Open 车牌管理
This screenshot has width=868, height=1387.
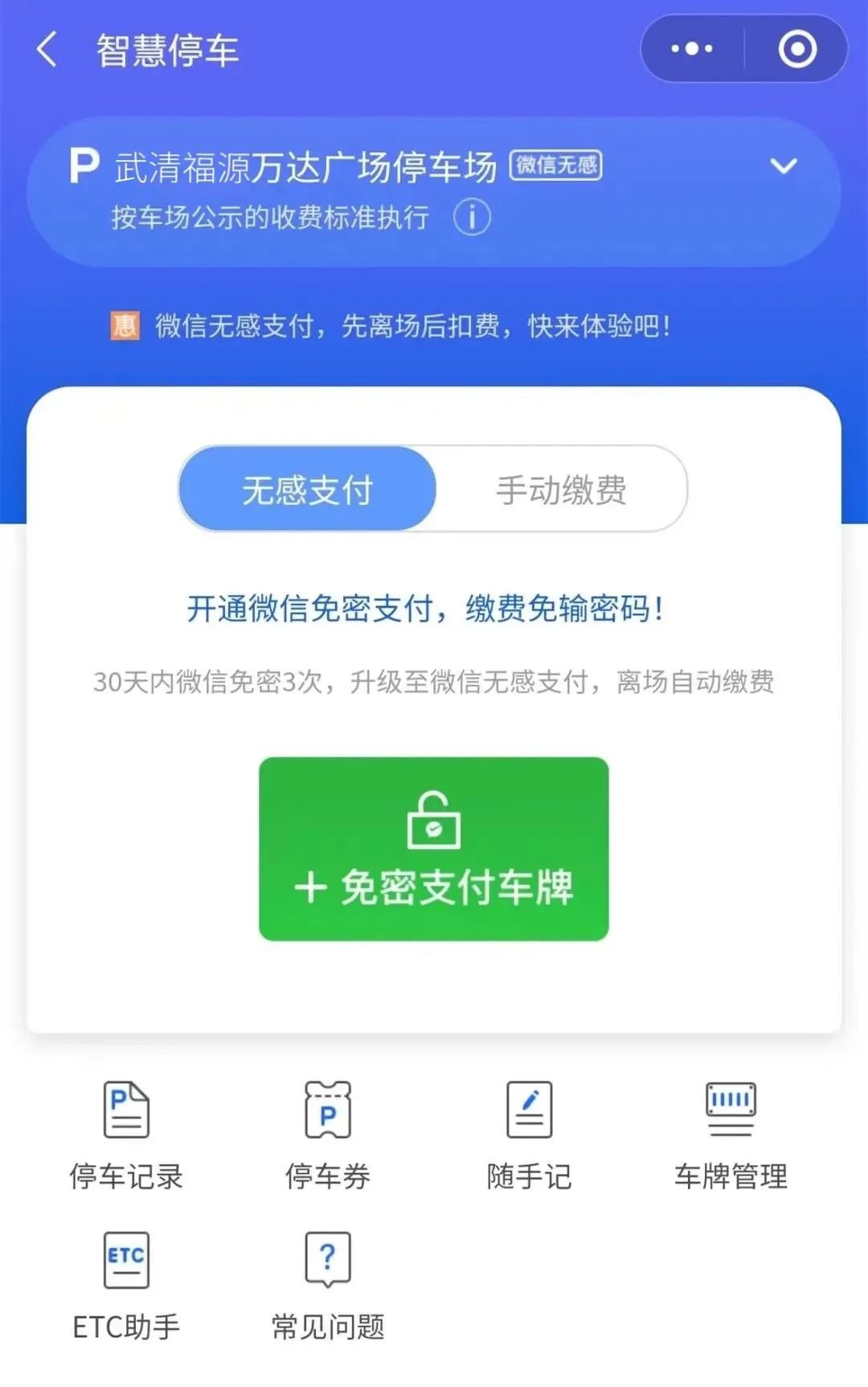click(731, 1135)
